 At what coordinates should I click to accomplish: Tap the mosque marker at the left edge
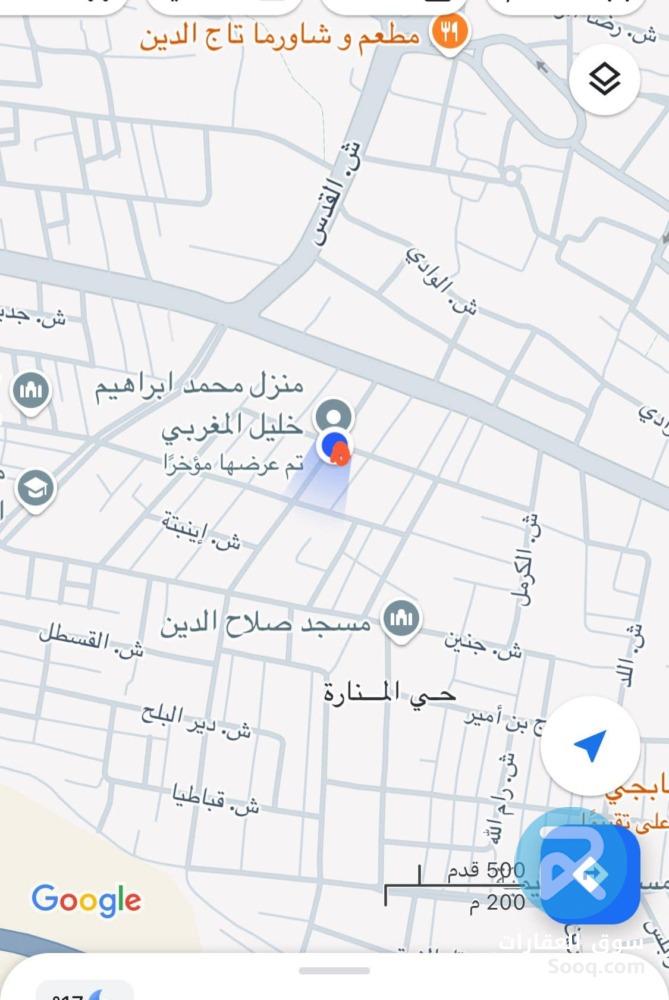pos(31,390)
